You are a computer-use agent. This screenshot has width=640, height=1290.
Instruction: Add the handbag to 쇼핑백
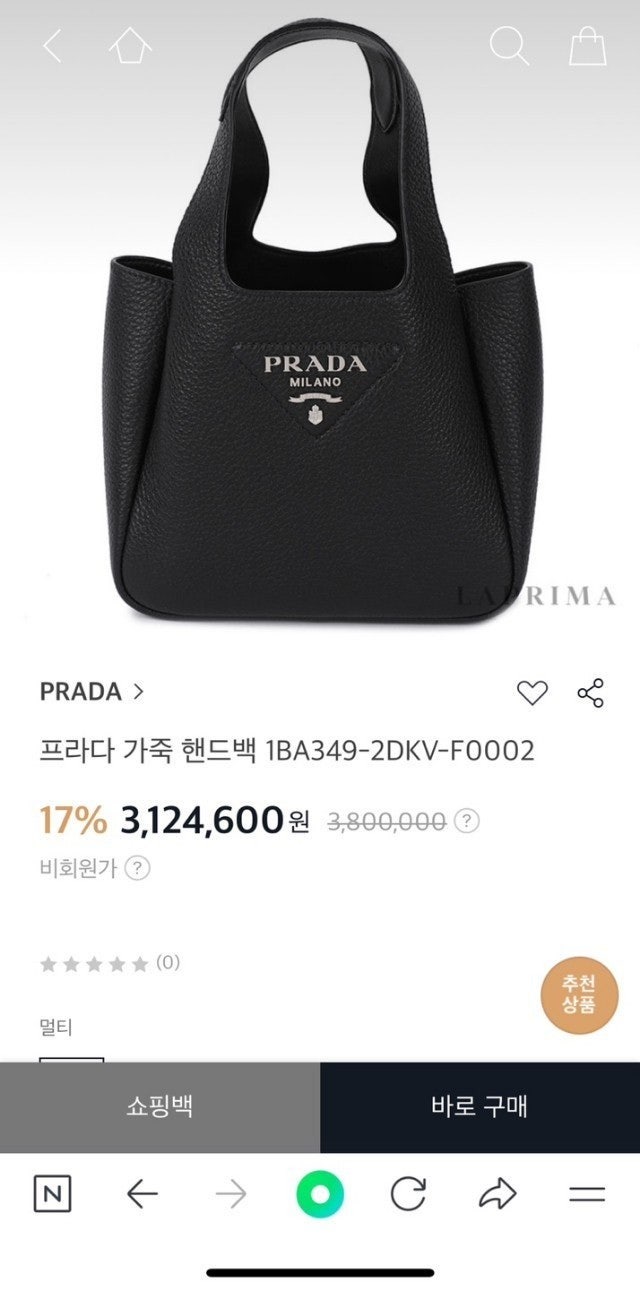click(160, 1106)
